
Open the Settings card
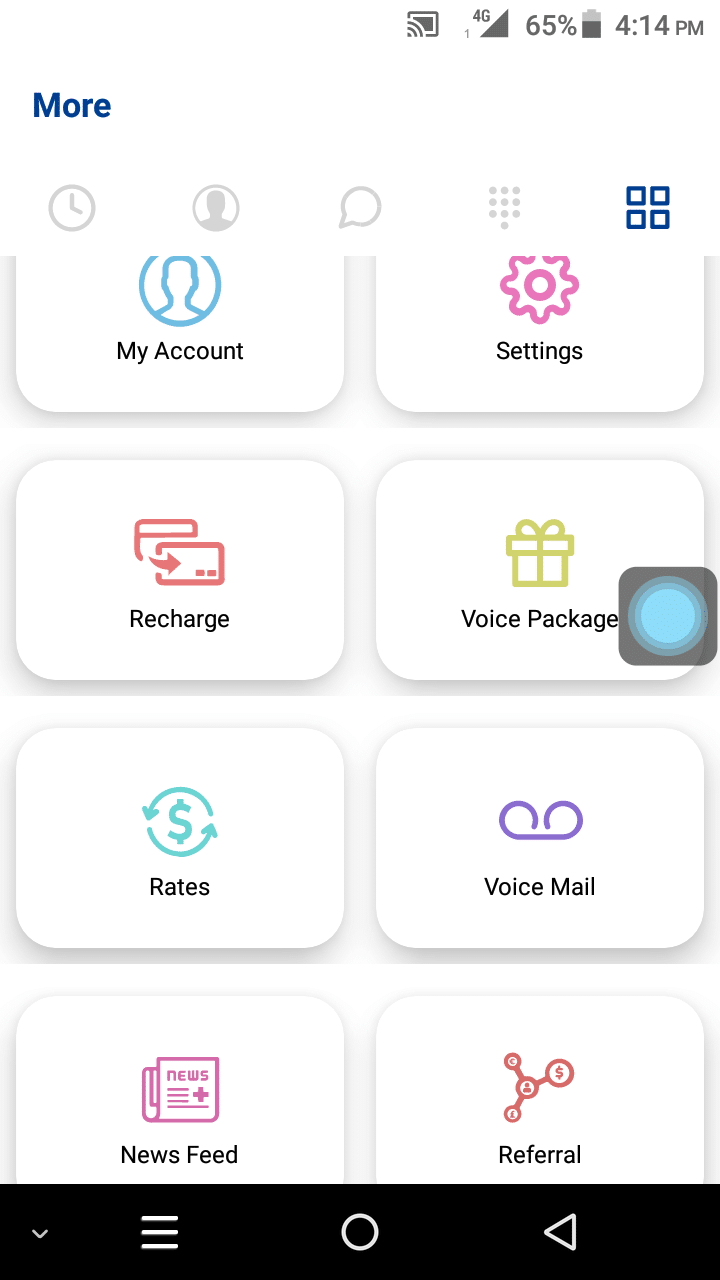pyautogui.click(x=540, y=333)
